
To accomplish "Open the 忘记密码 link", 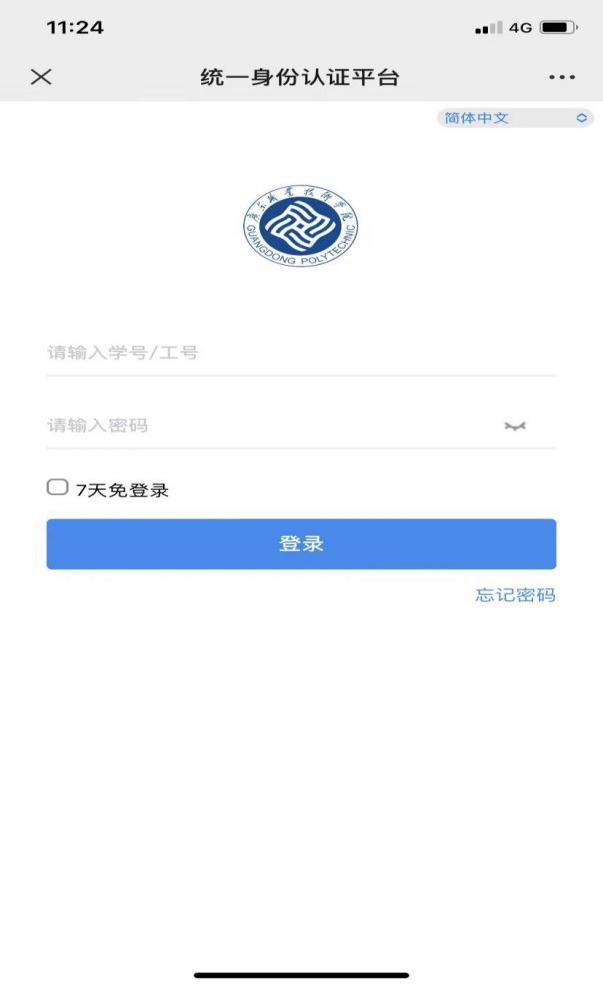I will 515,595.
